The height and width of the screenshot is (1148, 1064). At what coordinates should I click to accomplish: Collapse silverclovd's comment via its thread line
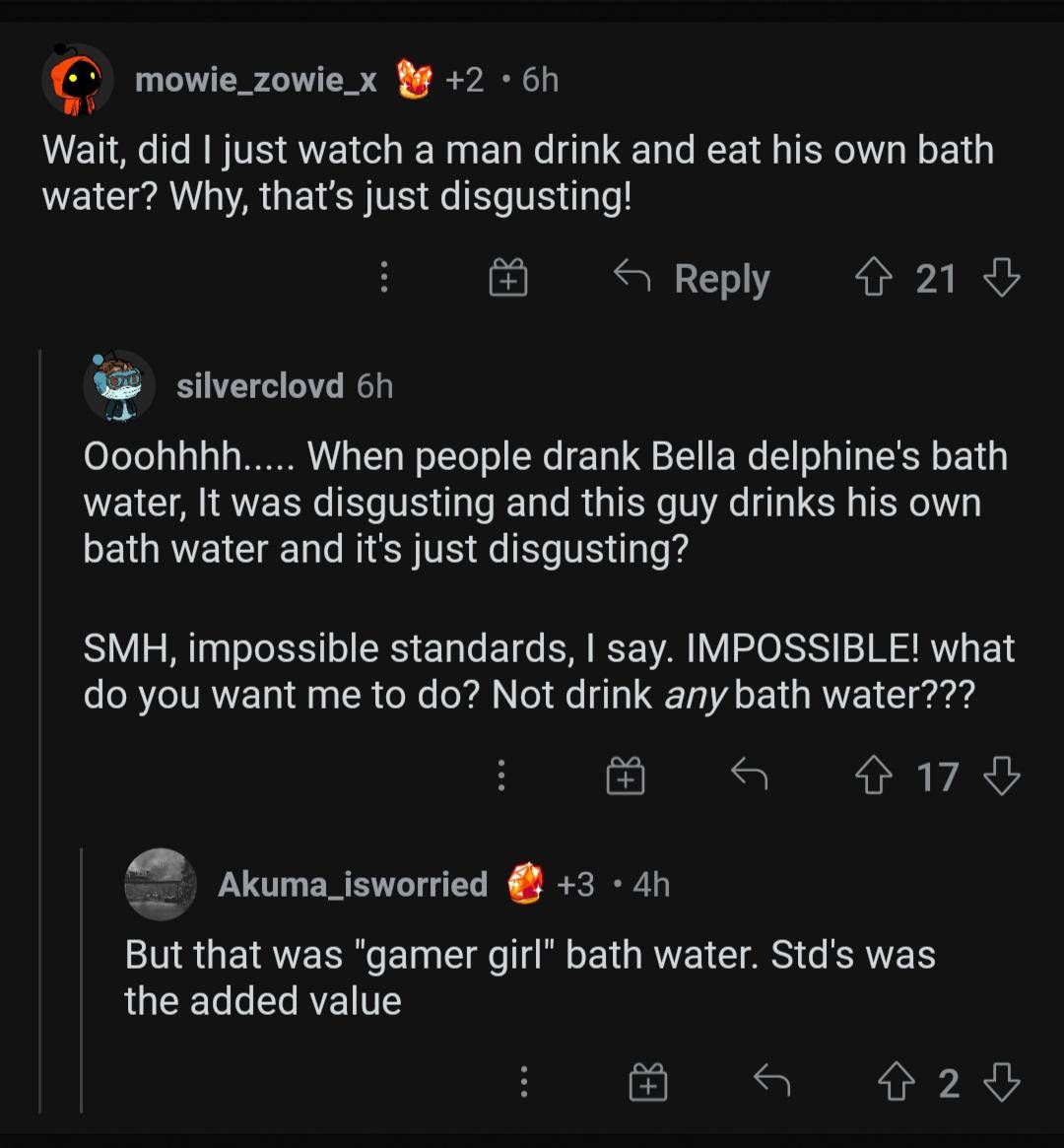click(42, 591)
